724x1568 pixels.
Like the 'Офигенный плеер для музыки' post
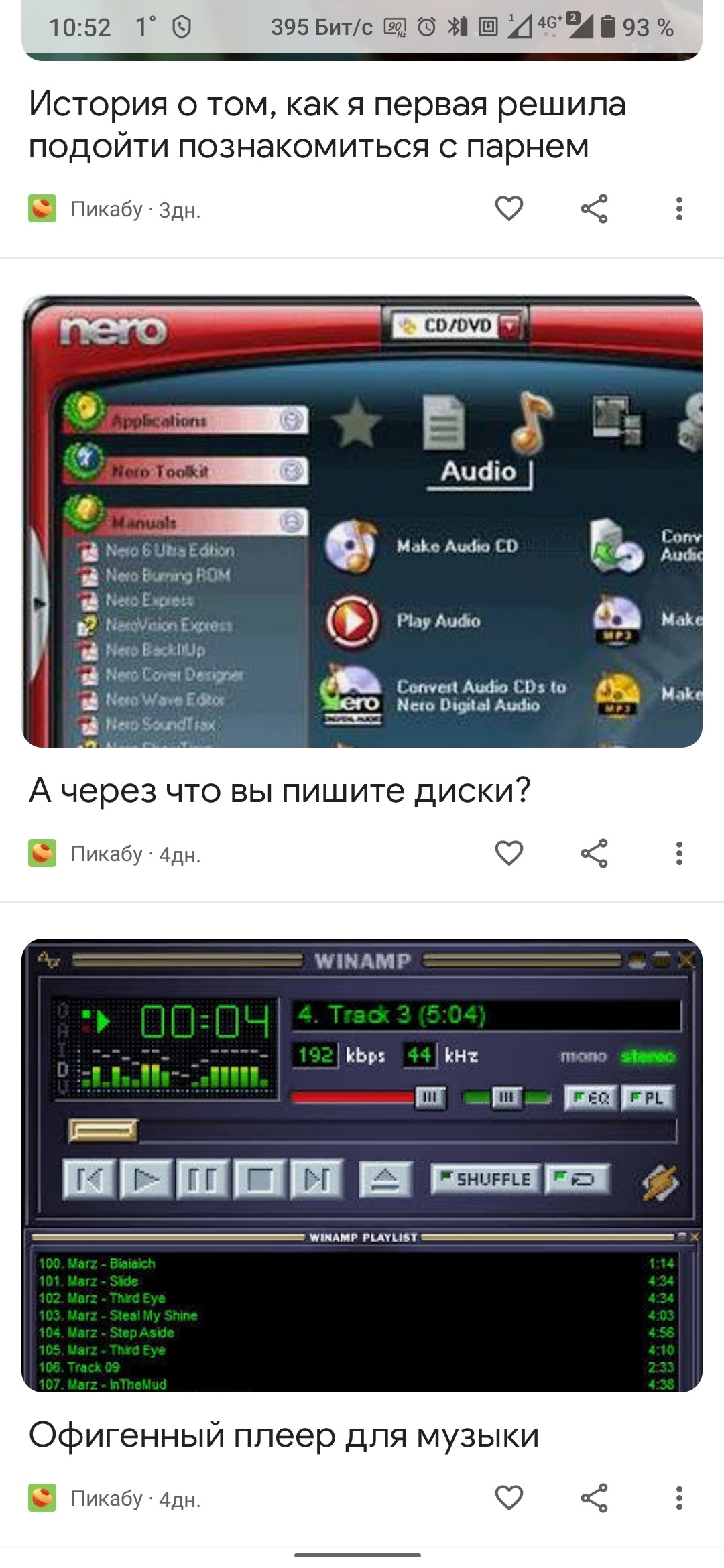pyautogui.click(x=509, y=1498)
